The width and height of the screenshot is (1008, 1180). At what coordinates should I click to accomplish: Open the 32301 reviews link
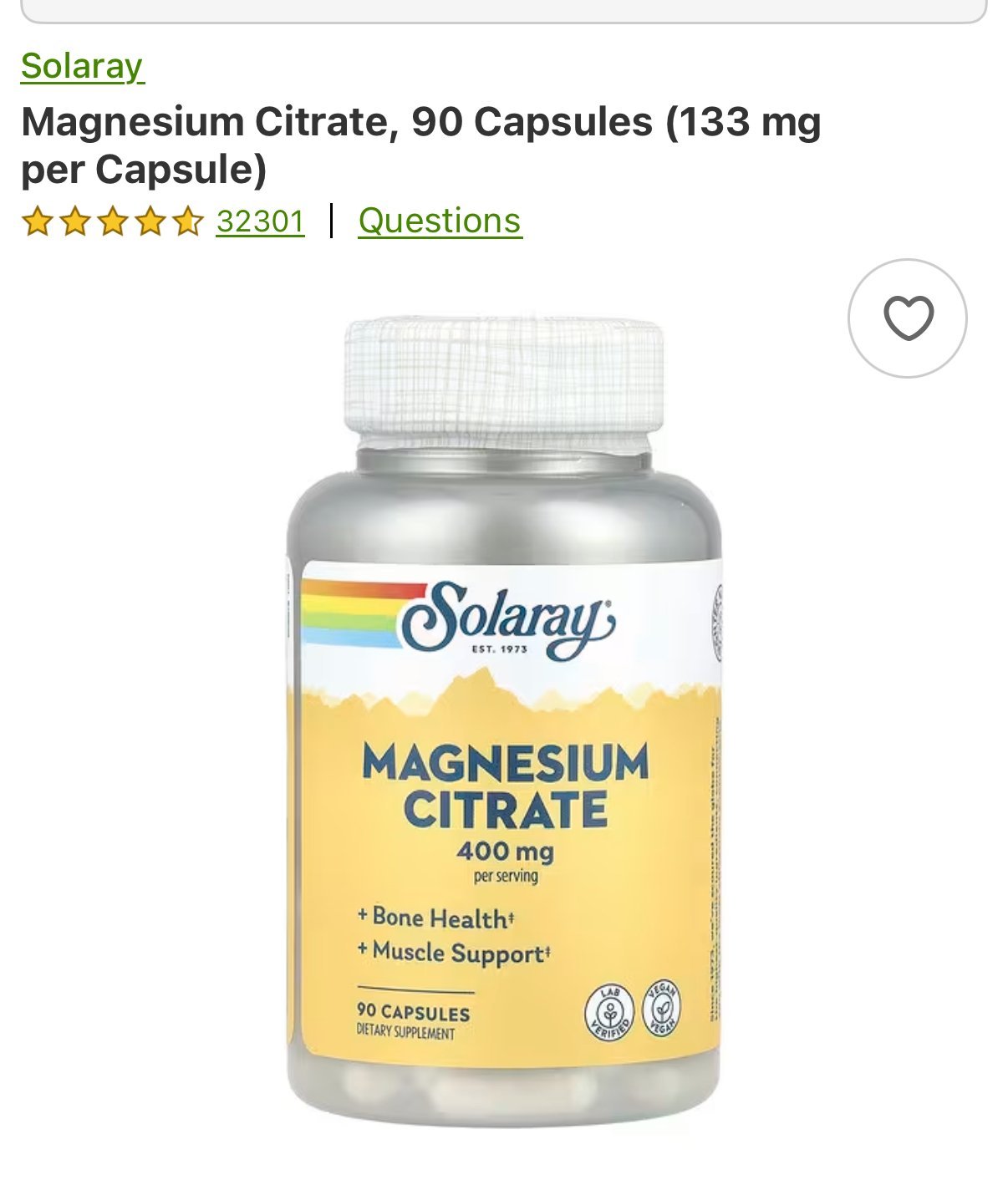tap(260, 221)
